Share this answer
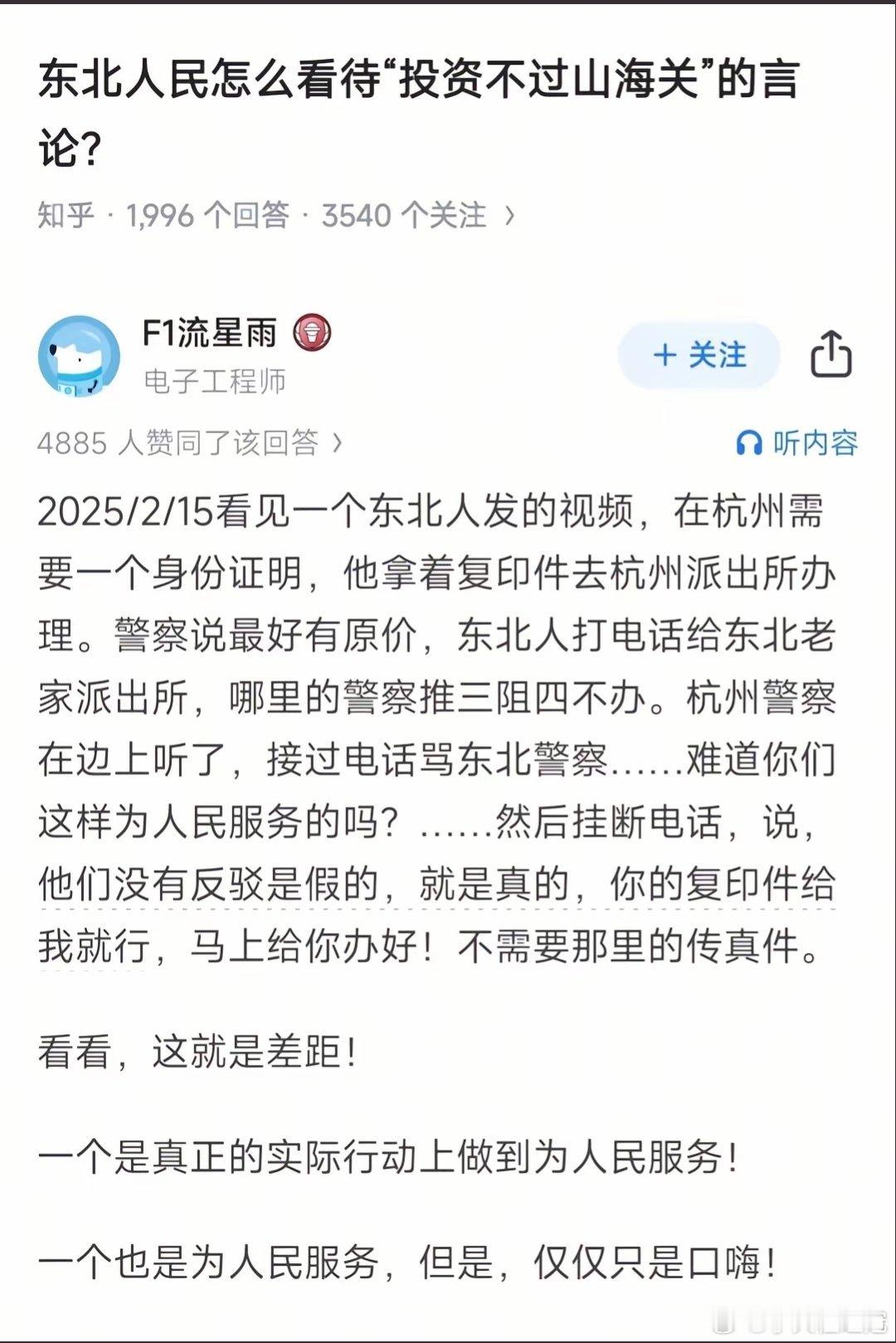The height and width of the screenshot is (1343, 896). point(830,354)
